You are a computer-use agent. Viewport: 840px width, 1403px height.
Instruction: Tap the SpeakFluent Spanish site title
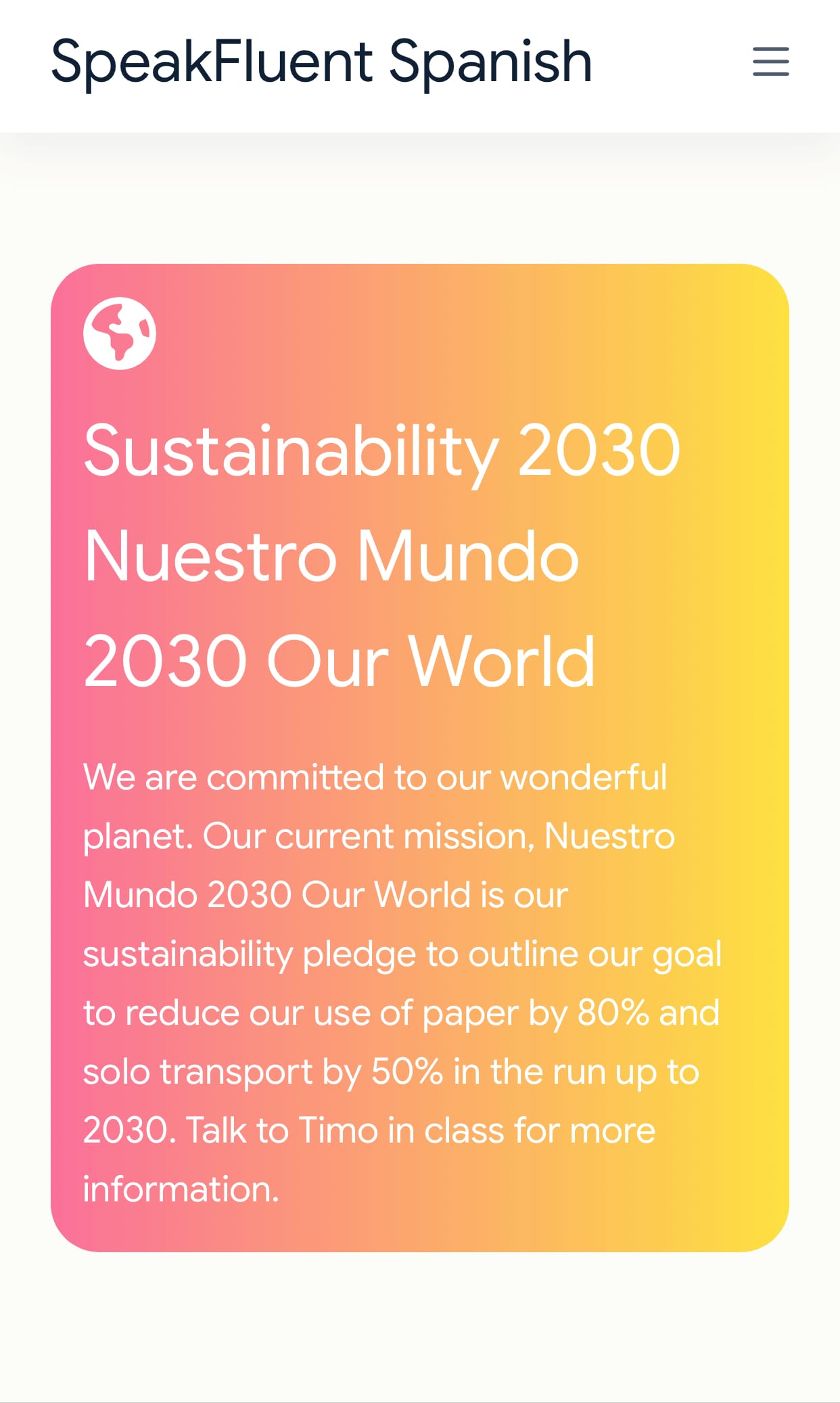[x=321, y=62]
